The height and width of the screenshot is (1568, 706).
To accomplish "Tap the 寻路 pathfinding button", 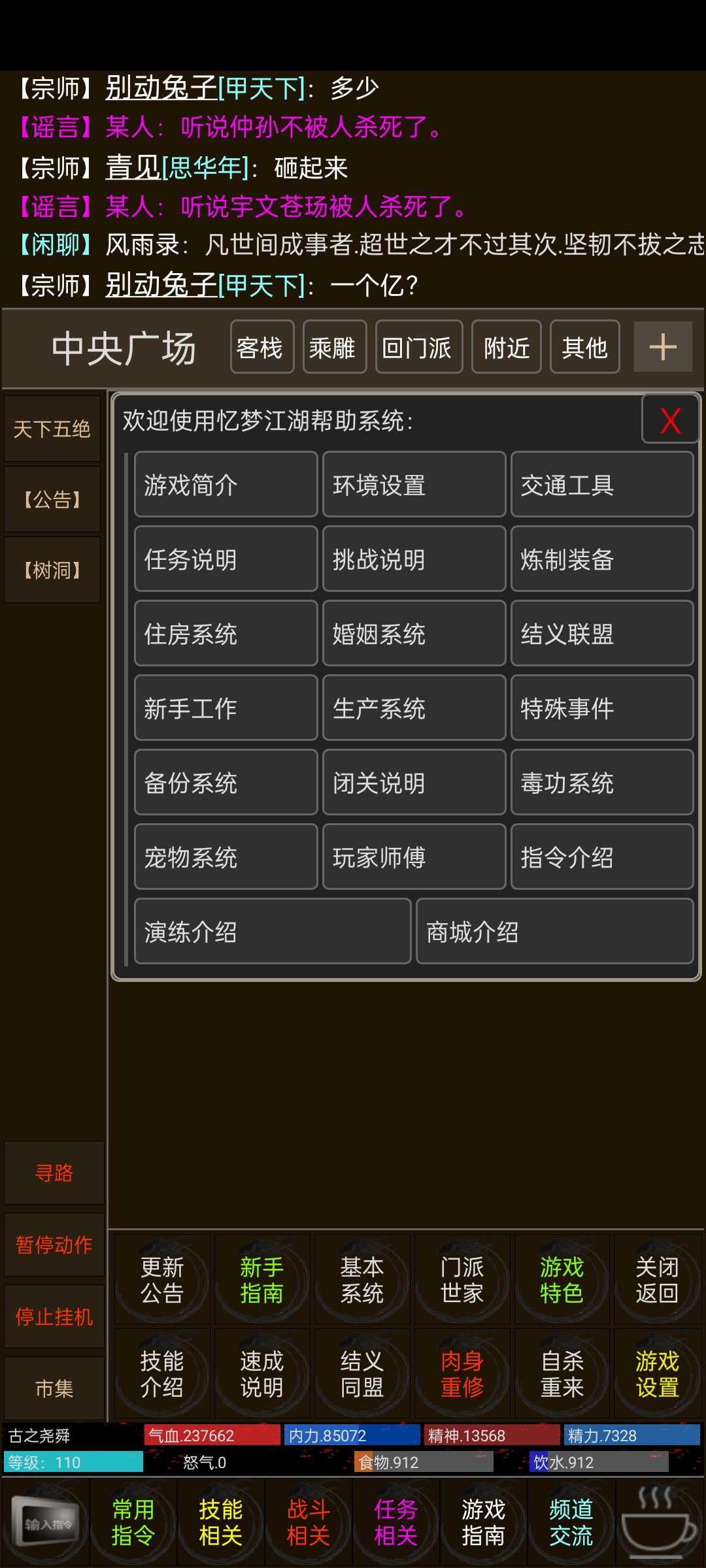I will click(54, 1173).
